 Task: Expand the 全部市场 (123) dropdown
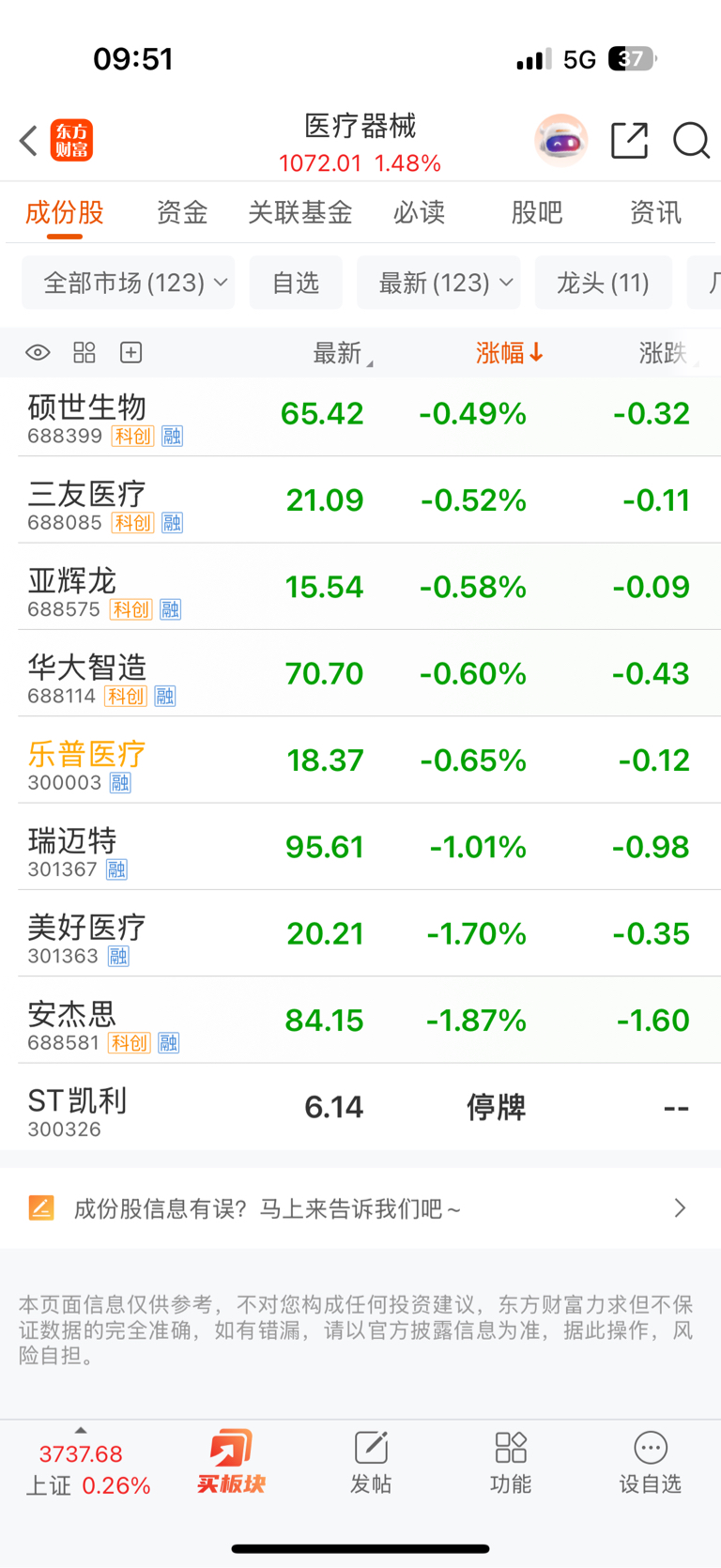(x=129, y=283)
